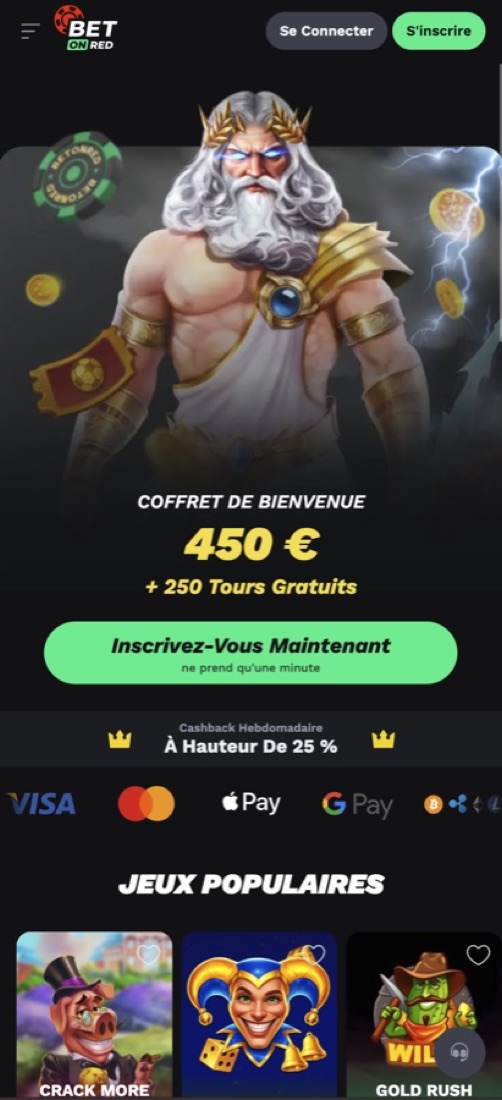Open the hamburger menu
The image size is (502, 1100).
(30, 31)
